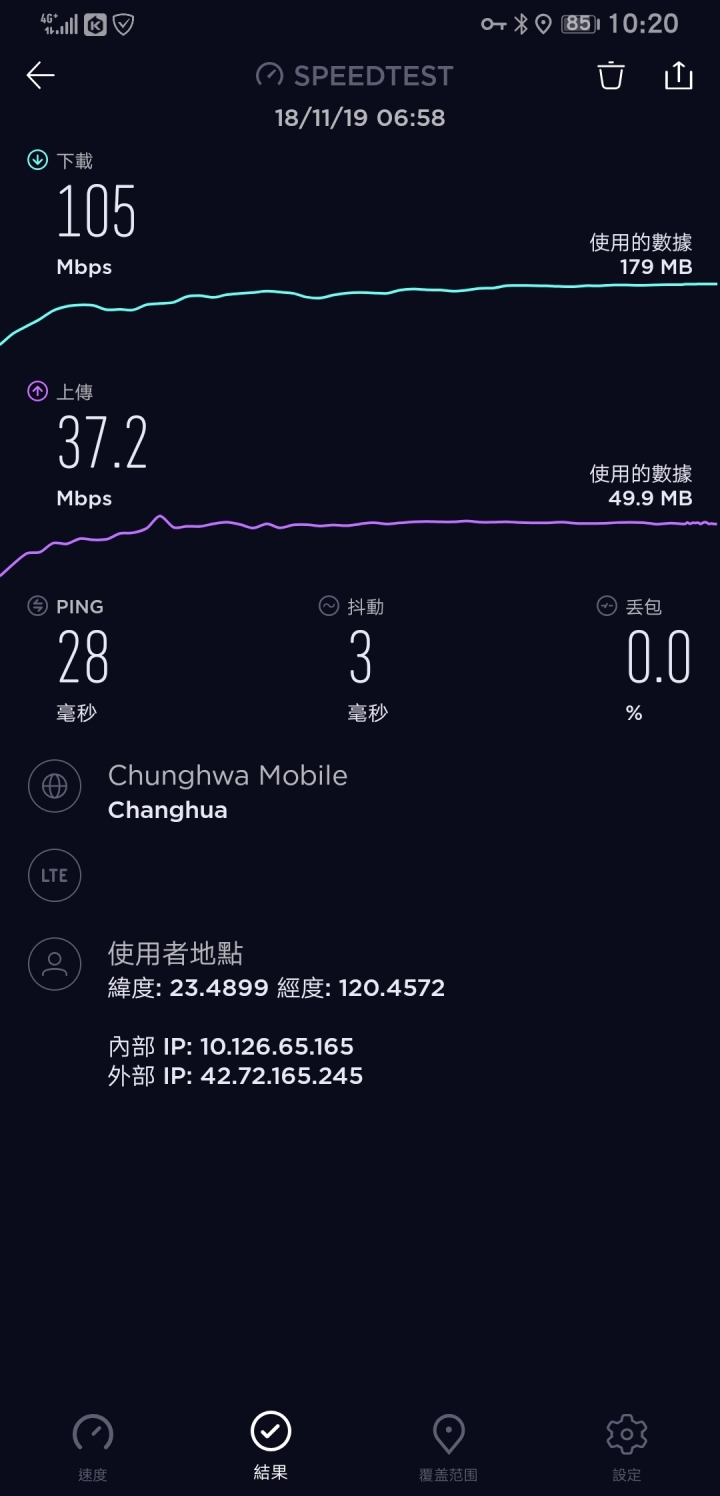The width and height of the screenshot is (720, 1496).
Task: Open the 設定 tab
Action: coord(627,1446)
